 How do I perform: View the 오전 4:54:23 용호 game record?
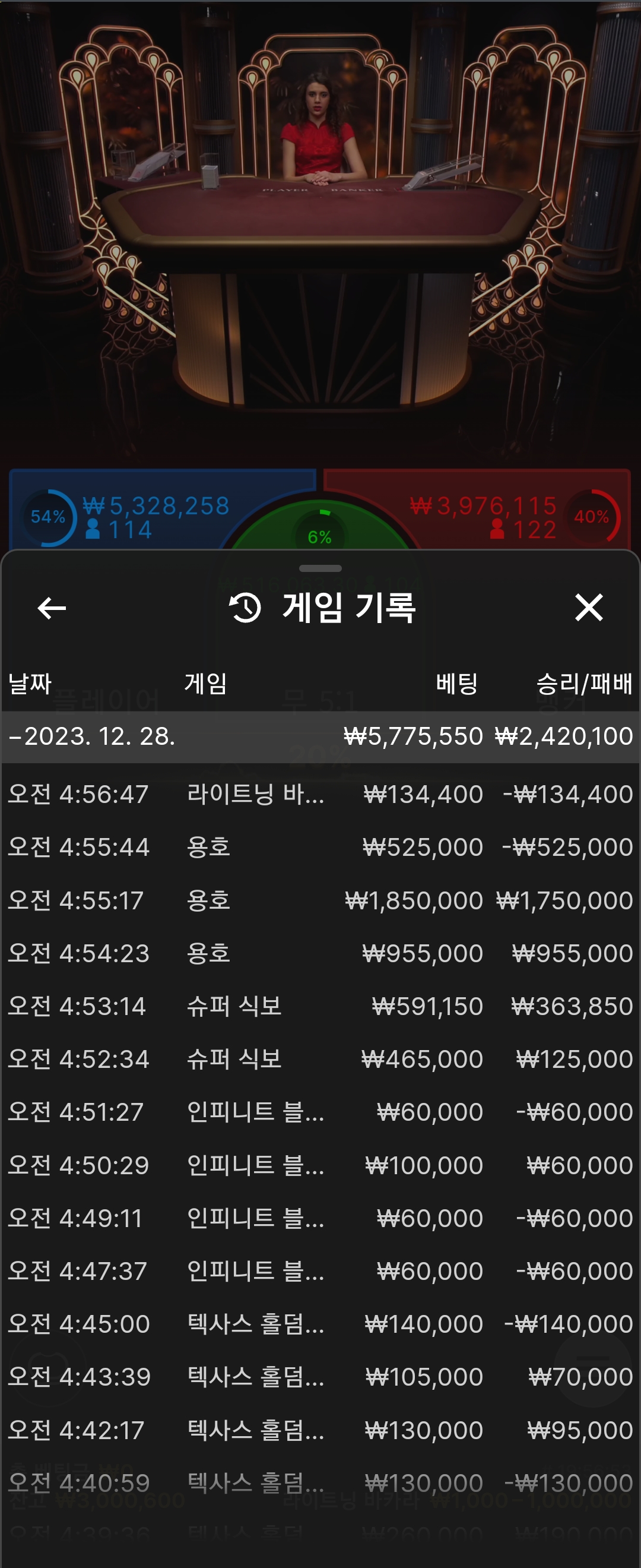[320, 953]
